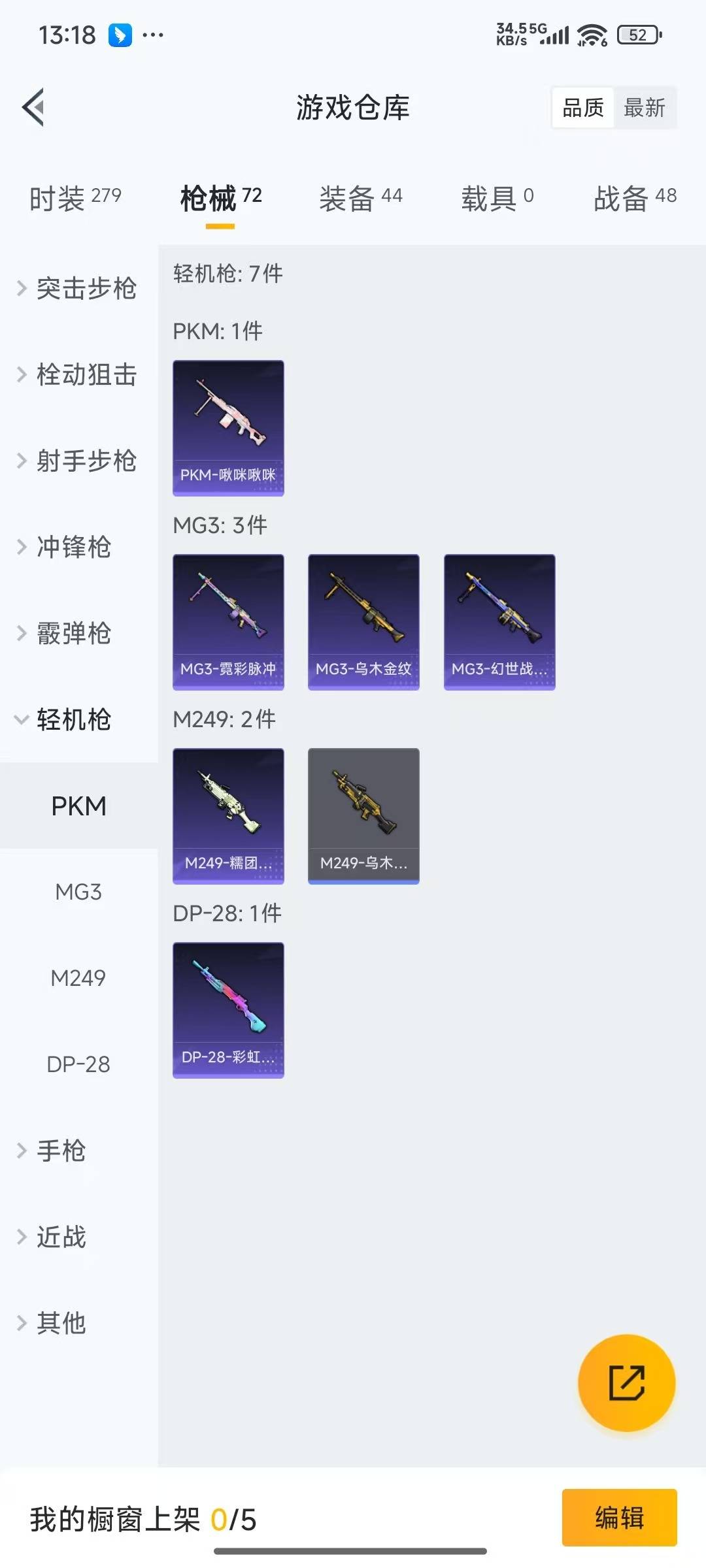Sort items by 品质
The width and height of the screenshot is (706, 1568).
[x=583, y=108]
